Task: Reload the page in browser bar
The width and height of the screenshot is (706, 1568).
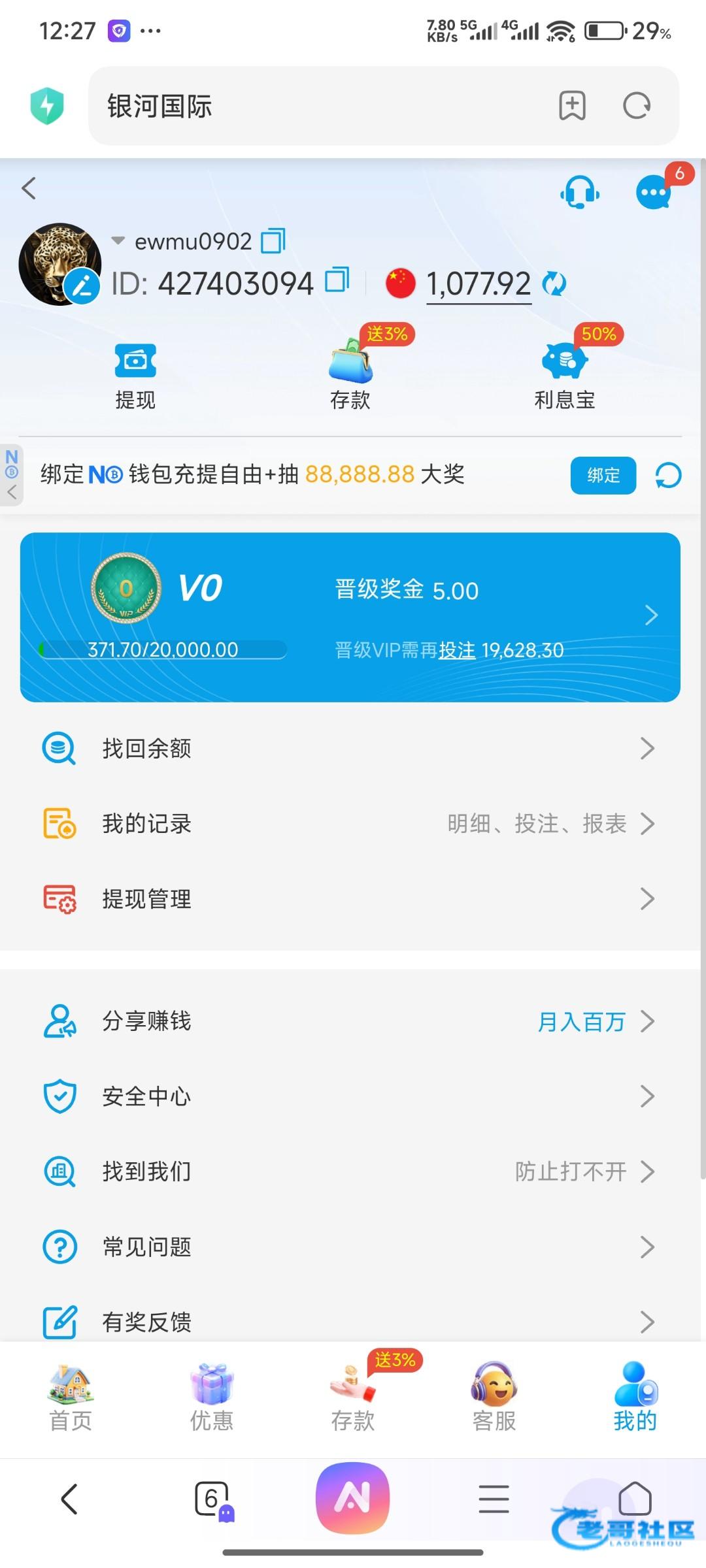Action: click(x=637, y=106)
